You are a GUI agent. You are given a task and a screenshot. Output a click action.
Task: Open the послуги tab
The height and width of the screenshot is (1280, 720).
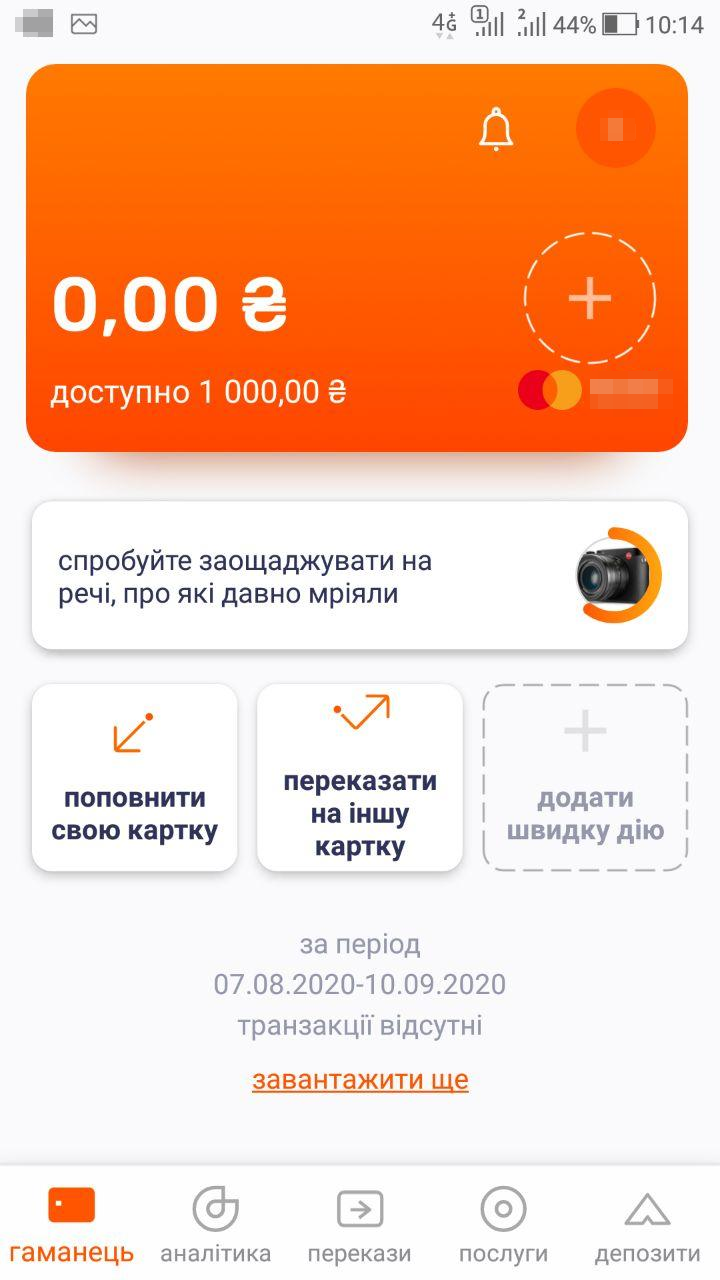click(x=503, y=1225)
